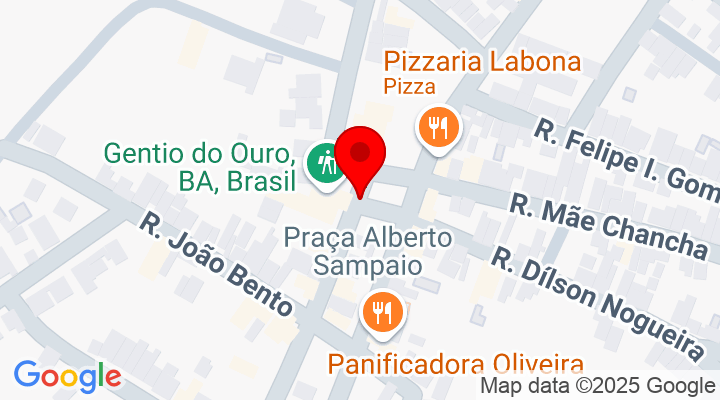Open the Gentio do Ouro hiking marker
This screenshot has width=720, height=400.
[323, 163]
